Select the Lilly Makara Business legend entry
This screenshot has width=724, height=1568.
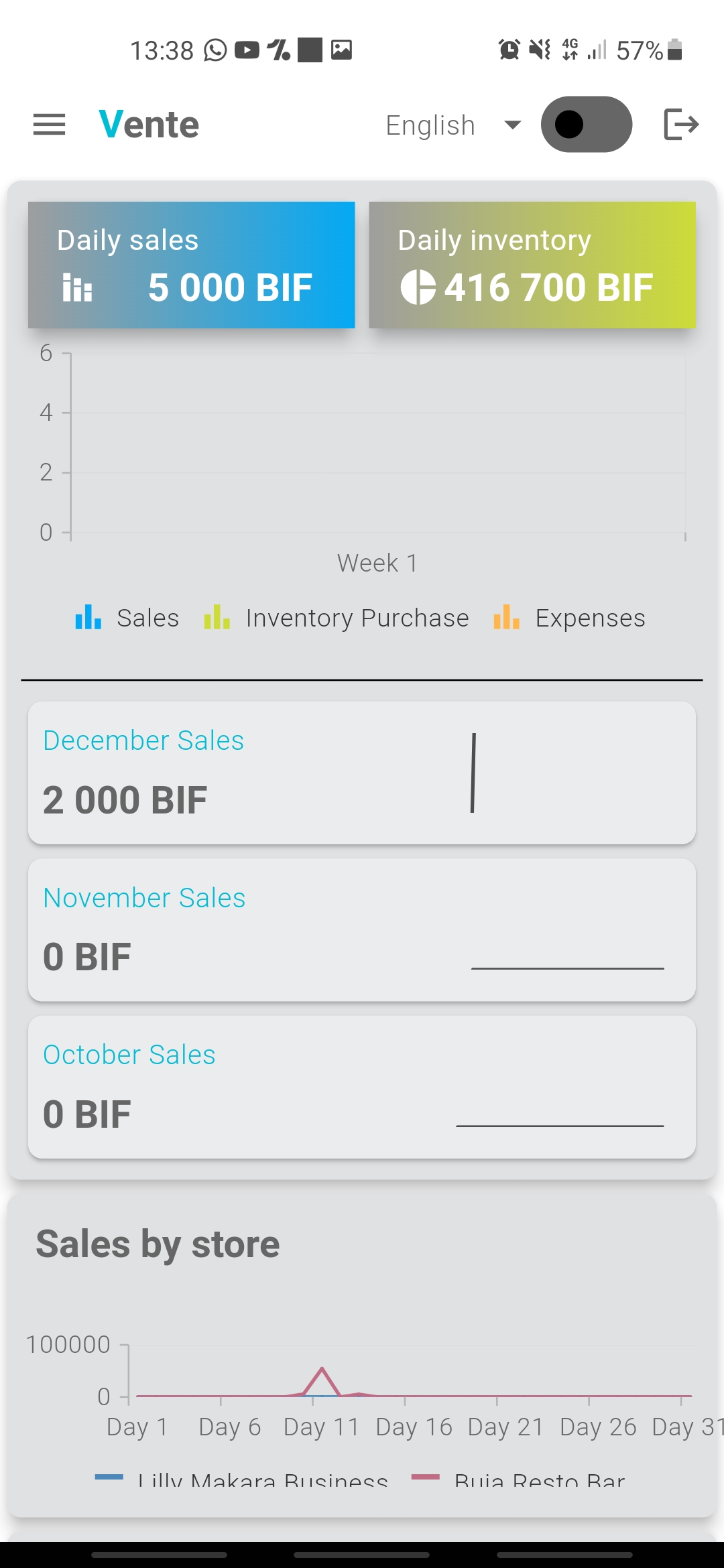(260, 1478)
